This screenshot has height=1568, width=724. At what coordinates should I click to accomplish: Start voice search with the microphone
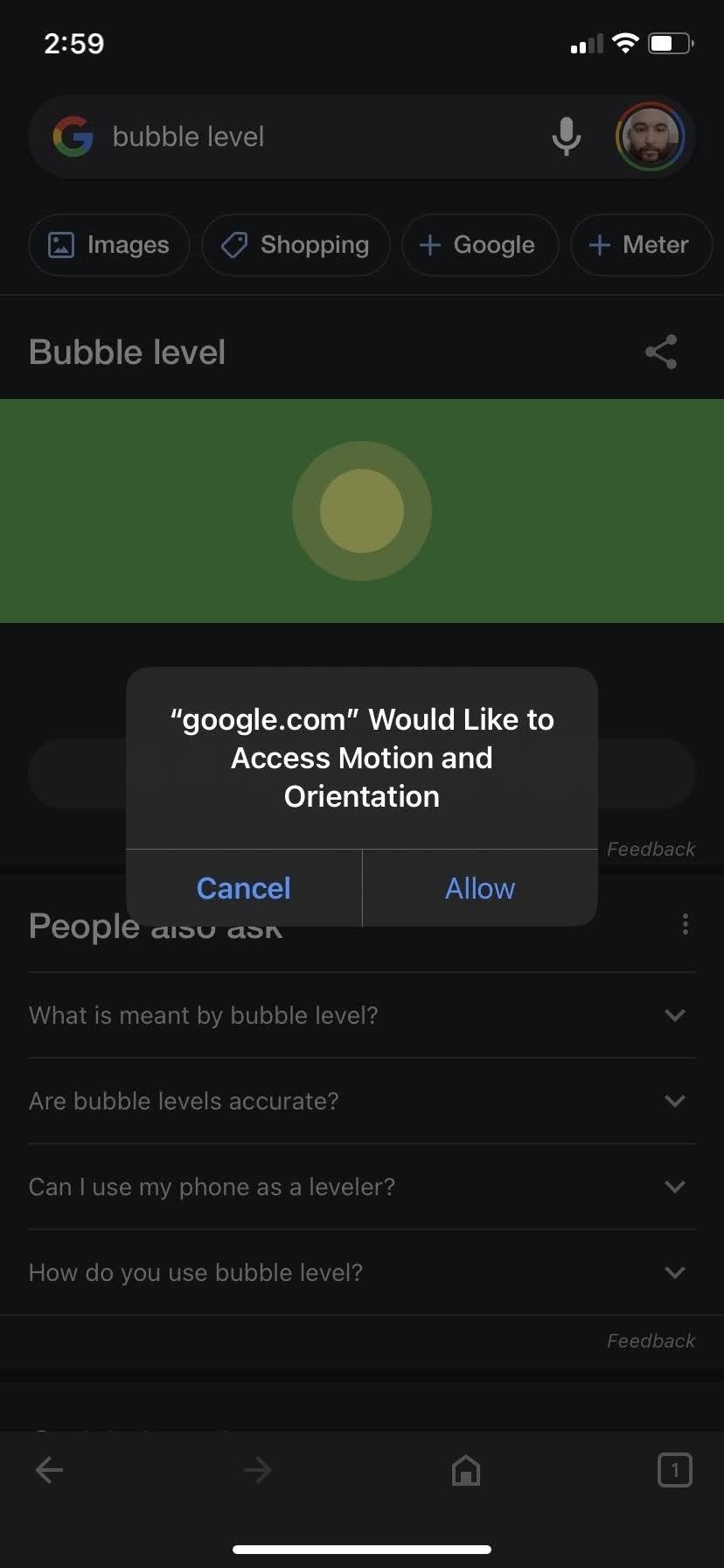[566, 137]
